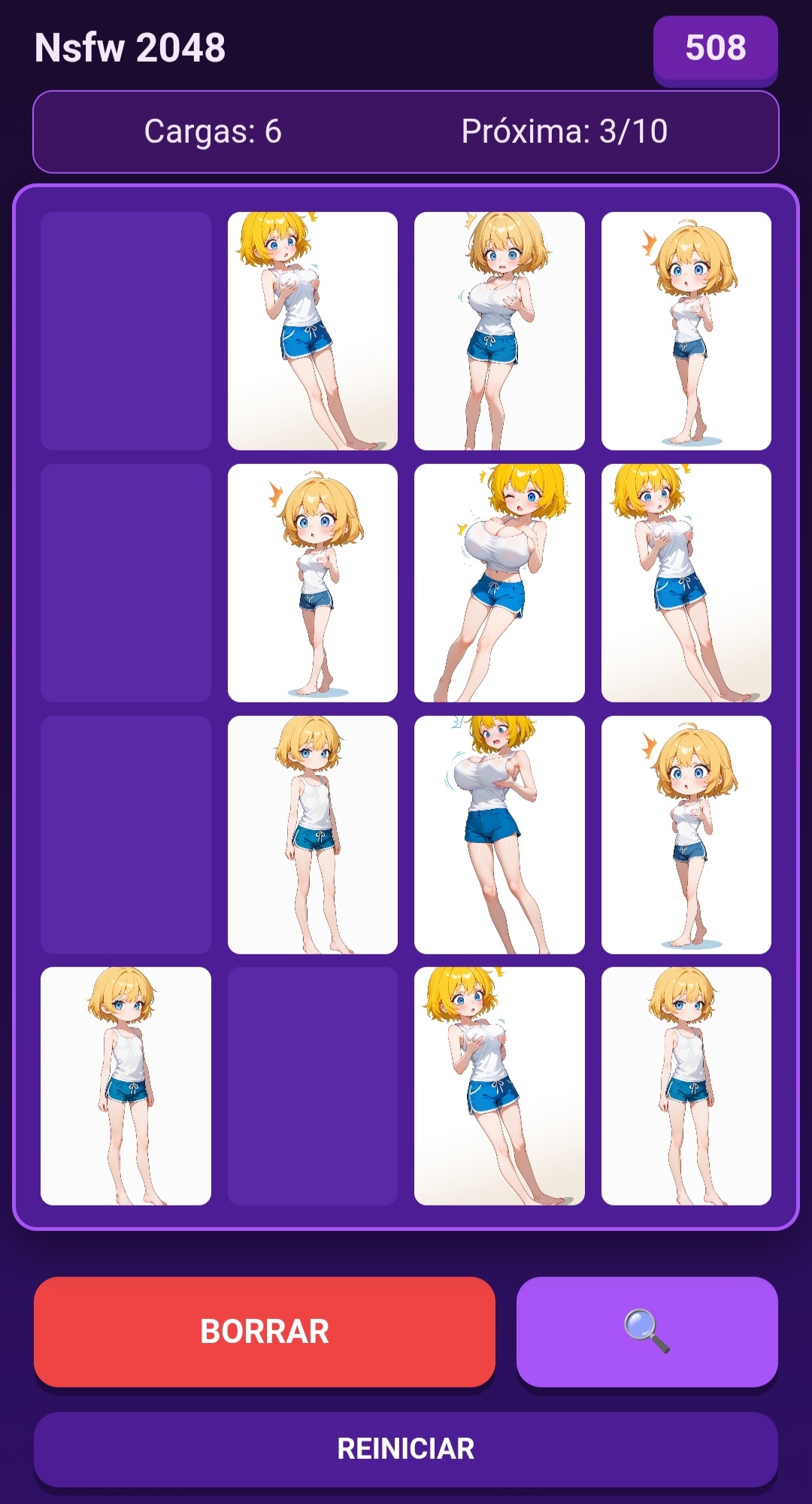Screen dimensions: 812x1504
Task: Open the magnifying glass viewer
Action: (647, 1331)
